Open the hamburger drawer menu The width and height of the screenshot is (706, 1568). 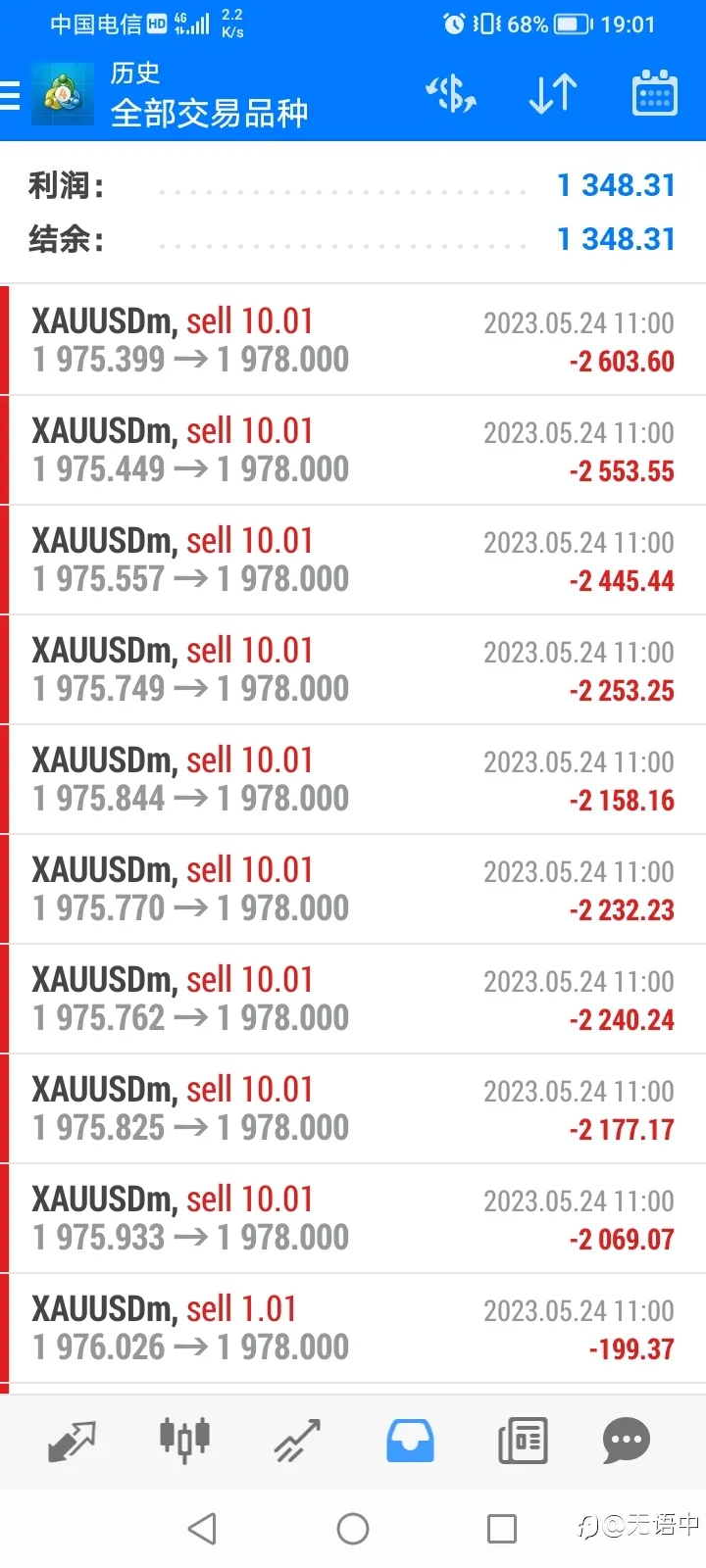(x=10, y=96)
